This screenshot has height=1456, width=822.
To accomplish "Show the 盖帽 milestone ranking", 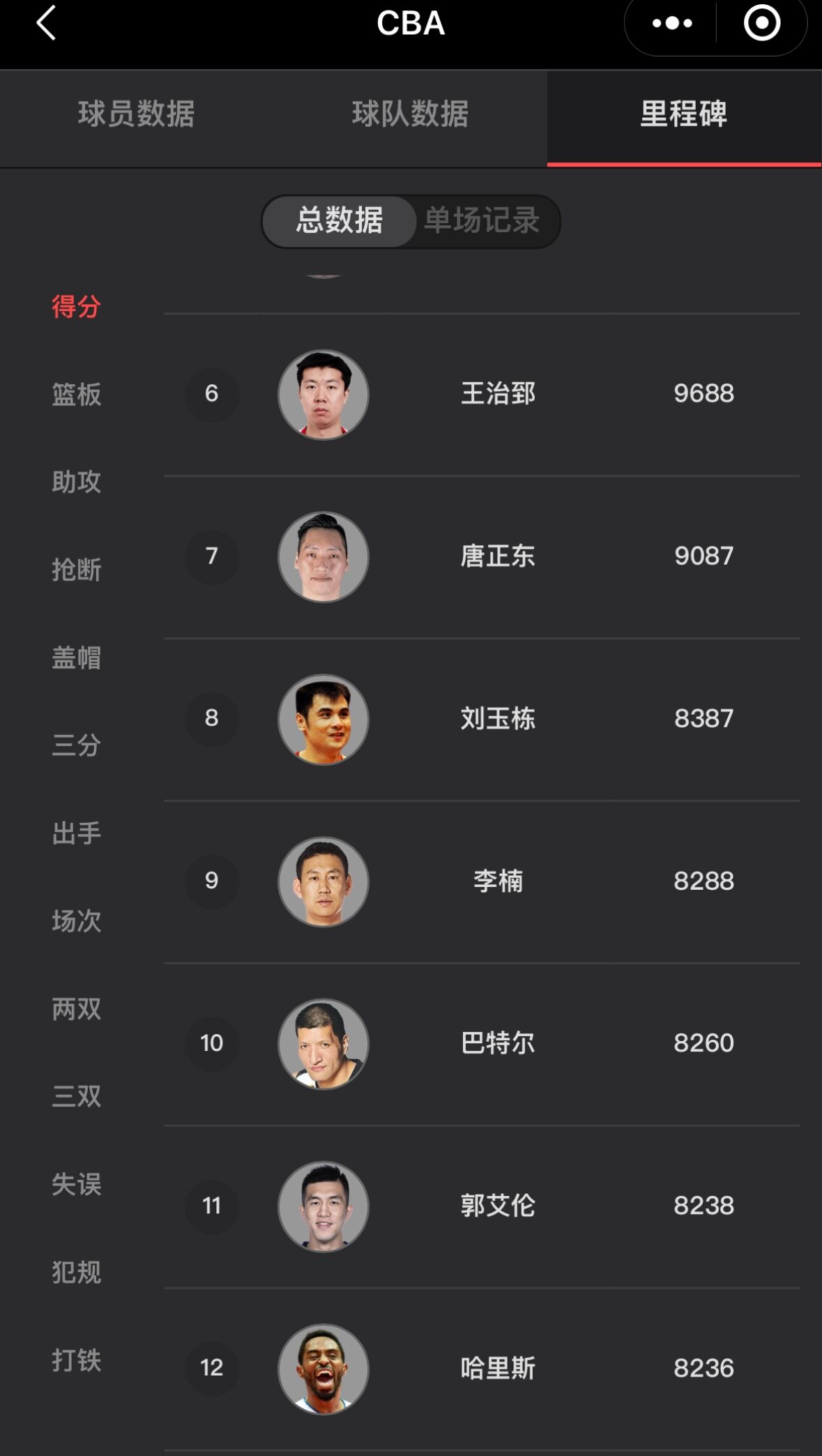I will [x=77, y=658].
